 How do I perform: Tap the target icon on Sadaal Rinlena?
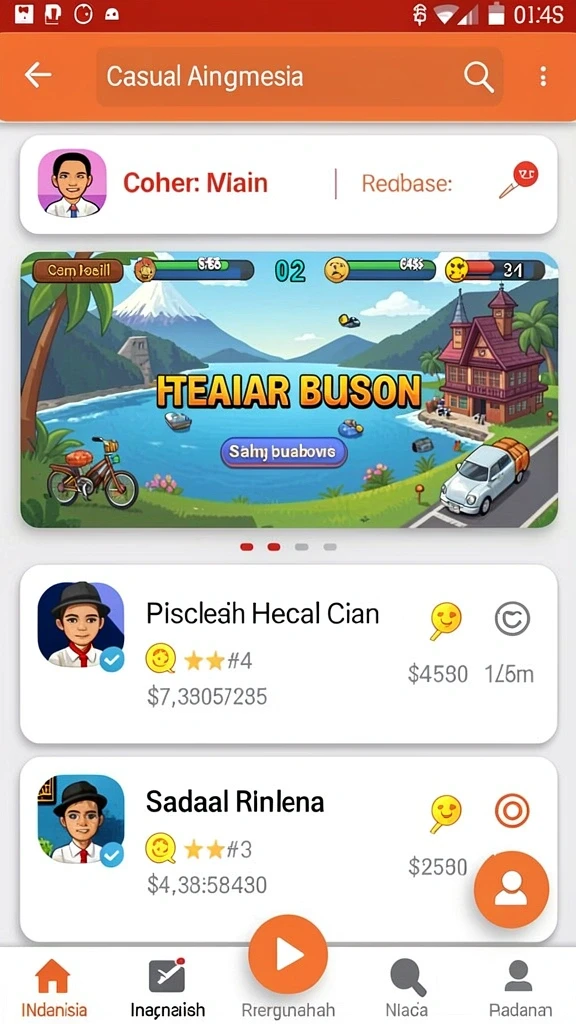(x=512, y=811)
